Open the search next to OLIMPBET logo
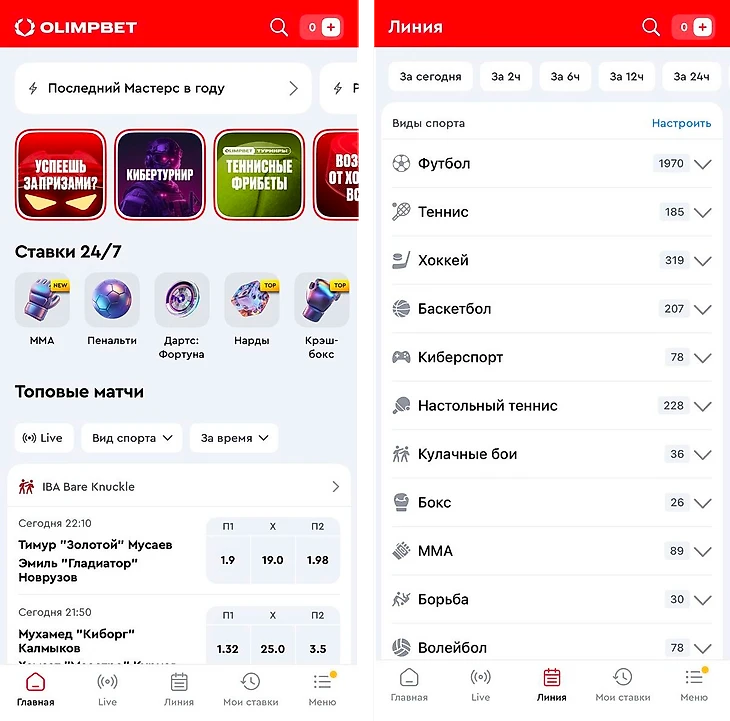Viewport: 730px width, 721px height. 279,28
